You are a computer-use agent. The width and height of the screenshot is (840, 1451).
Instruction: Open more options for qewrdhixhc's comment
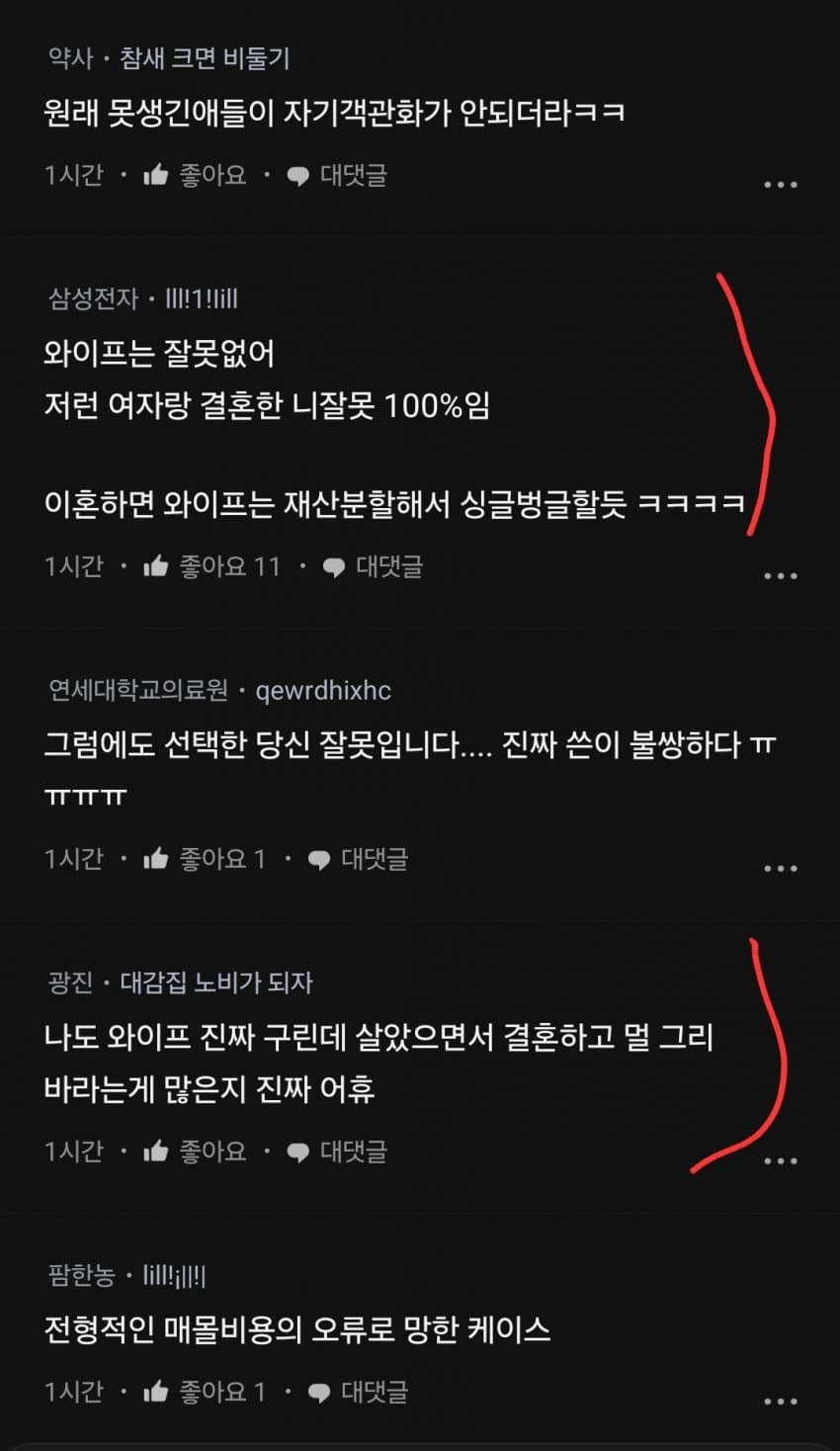(x=780, y=869)
